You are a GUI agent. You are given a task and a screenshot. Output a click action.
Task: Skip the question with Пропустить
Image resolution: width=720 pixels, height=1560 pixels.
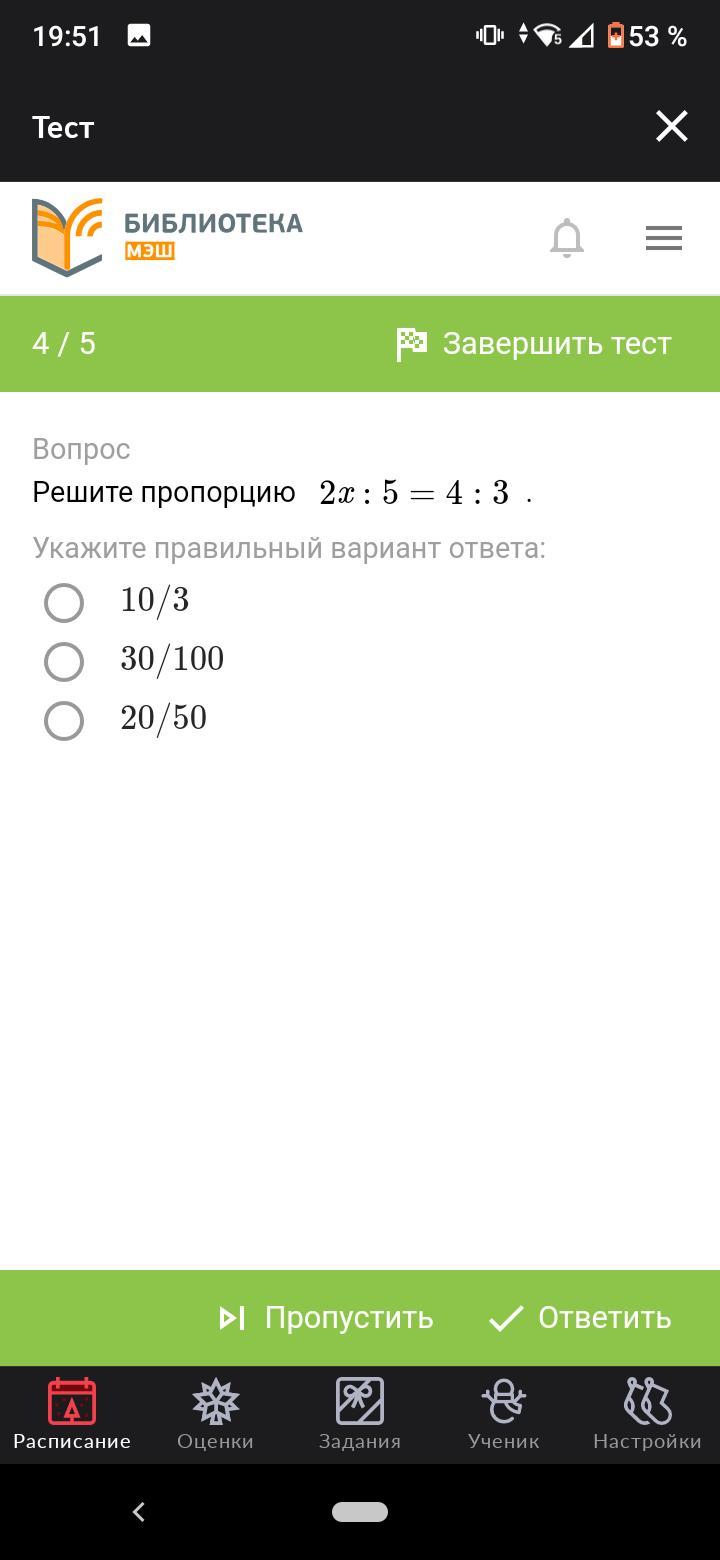point(326,1318)
